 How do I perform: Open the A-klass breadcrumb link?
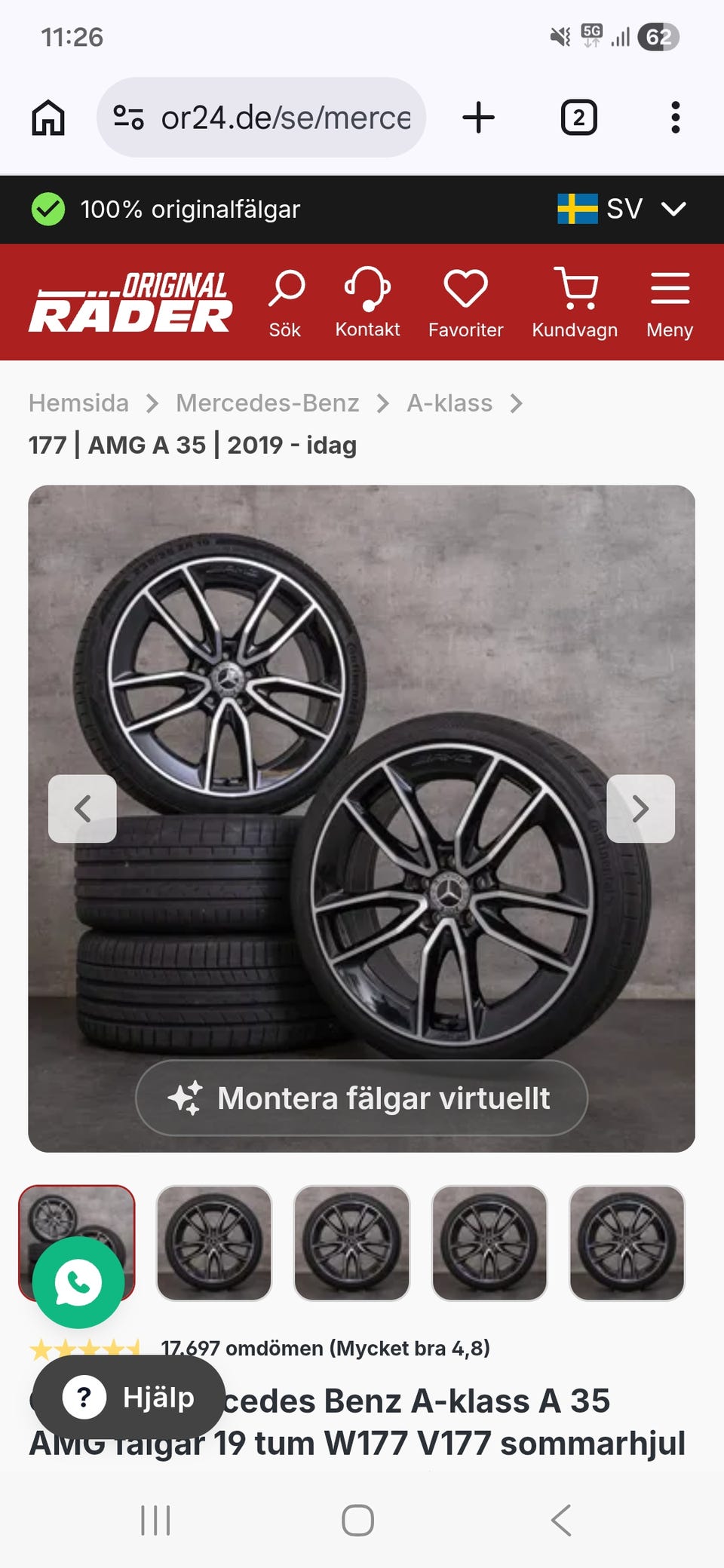[449, 403]
